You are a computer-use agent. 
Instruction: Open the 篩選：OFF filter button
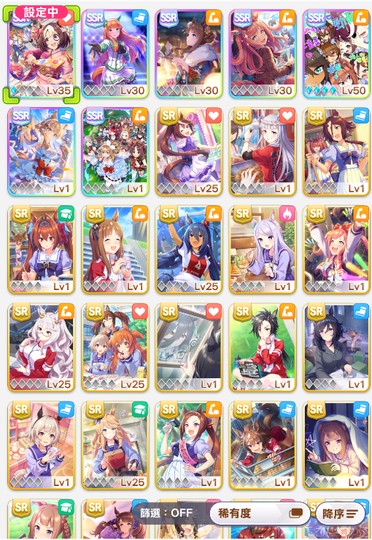coord(166,513)
